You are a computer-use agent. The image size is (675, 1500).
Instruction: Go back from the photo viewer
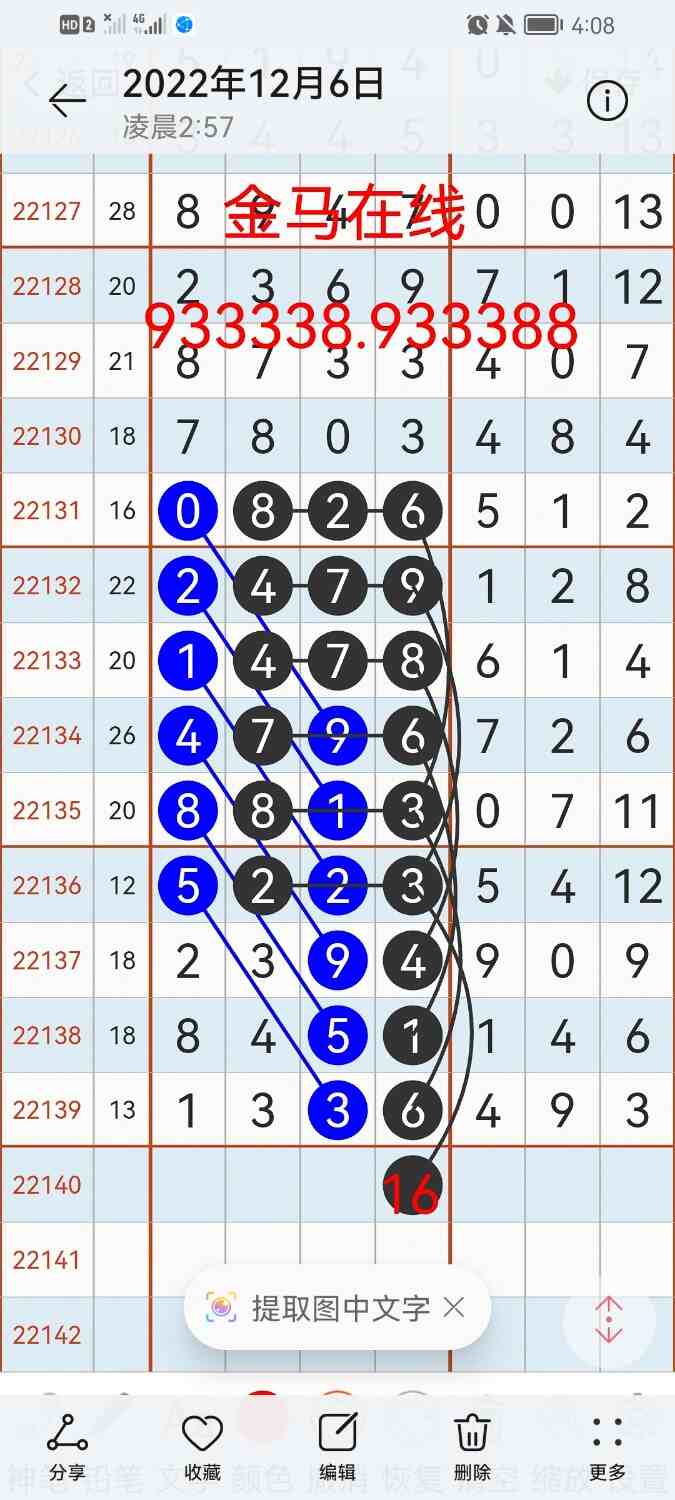coord(67,100)
